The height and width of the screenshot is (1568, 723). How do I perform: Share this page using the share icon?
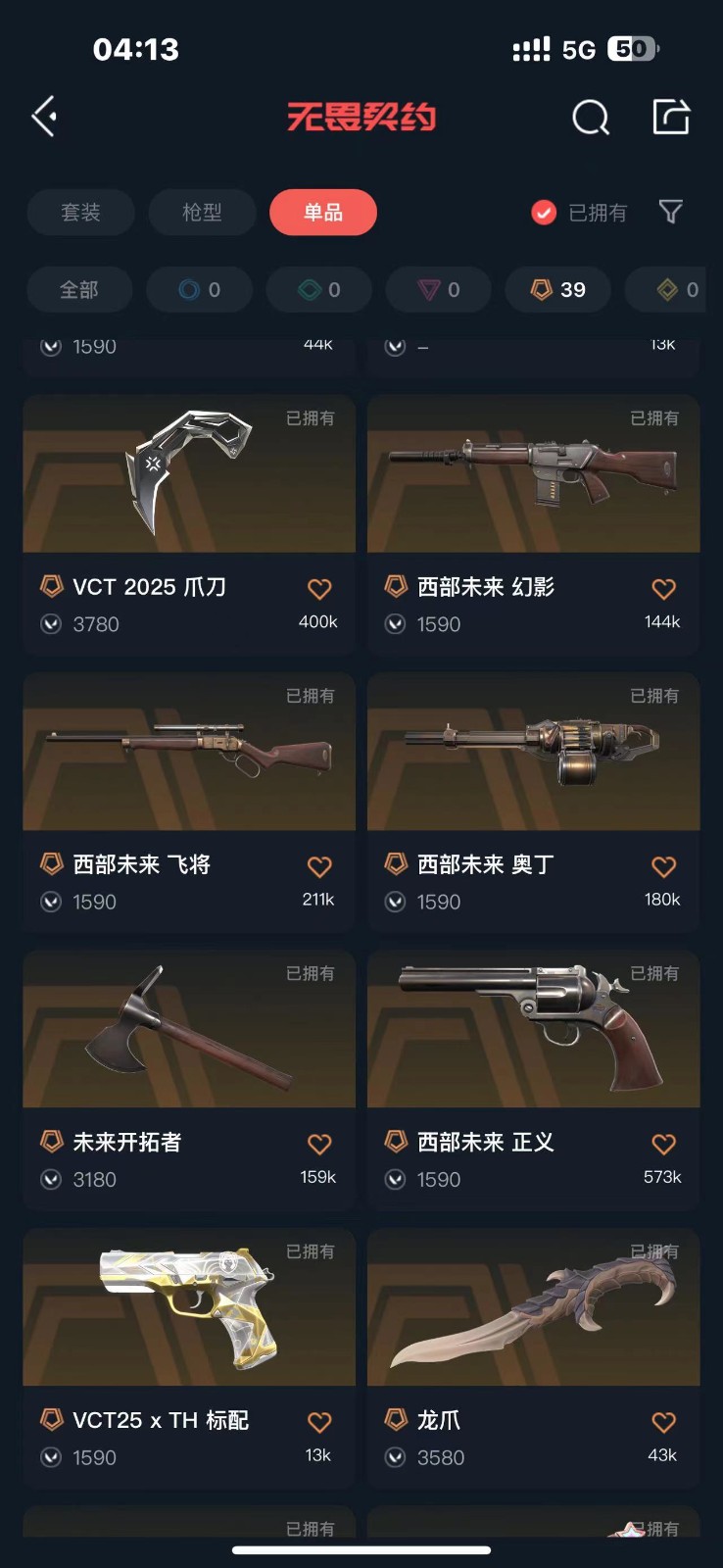pos(671,117)
